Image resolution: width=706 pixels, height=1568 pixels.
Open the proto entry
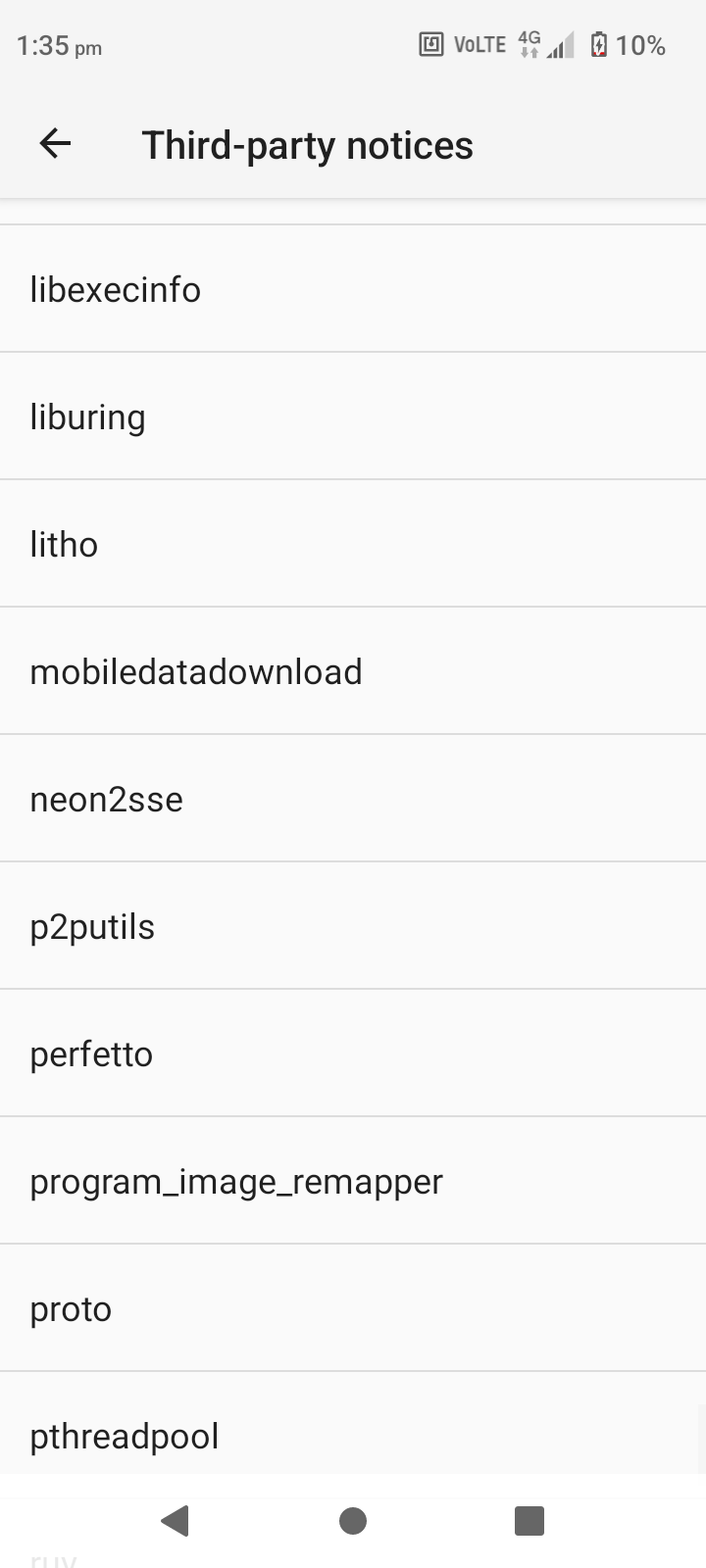[353, 1308]
